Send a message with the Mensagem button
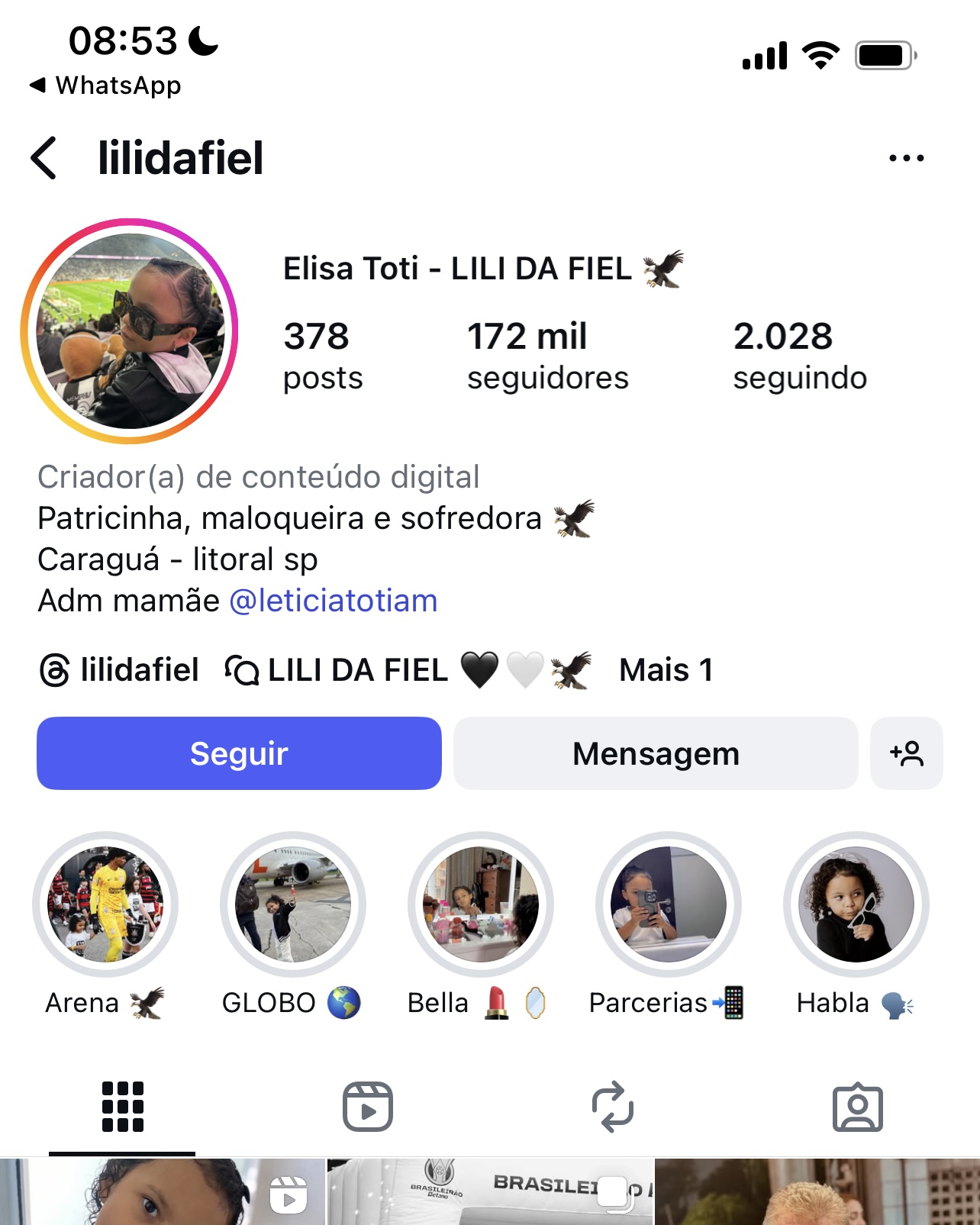The height and width of the screenshot is (1225, 980). point(656,753)
